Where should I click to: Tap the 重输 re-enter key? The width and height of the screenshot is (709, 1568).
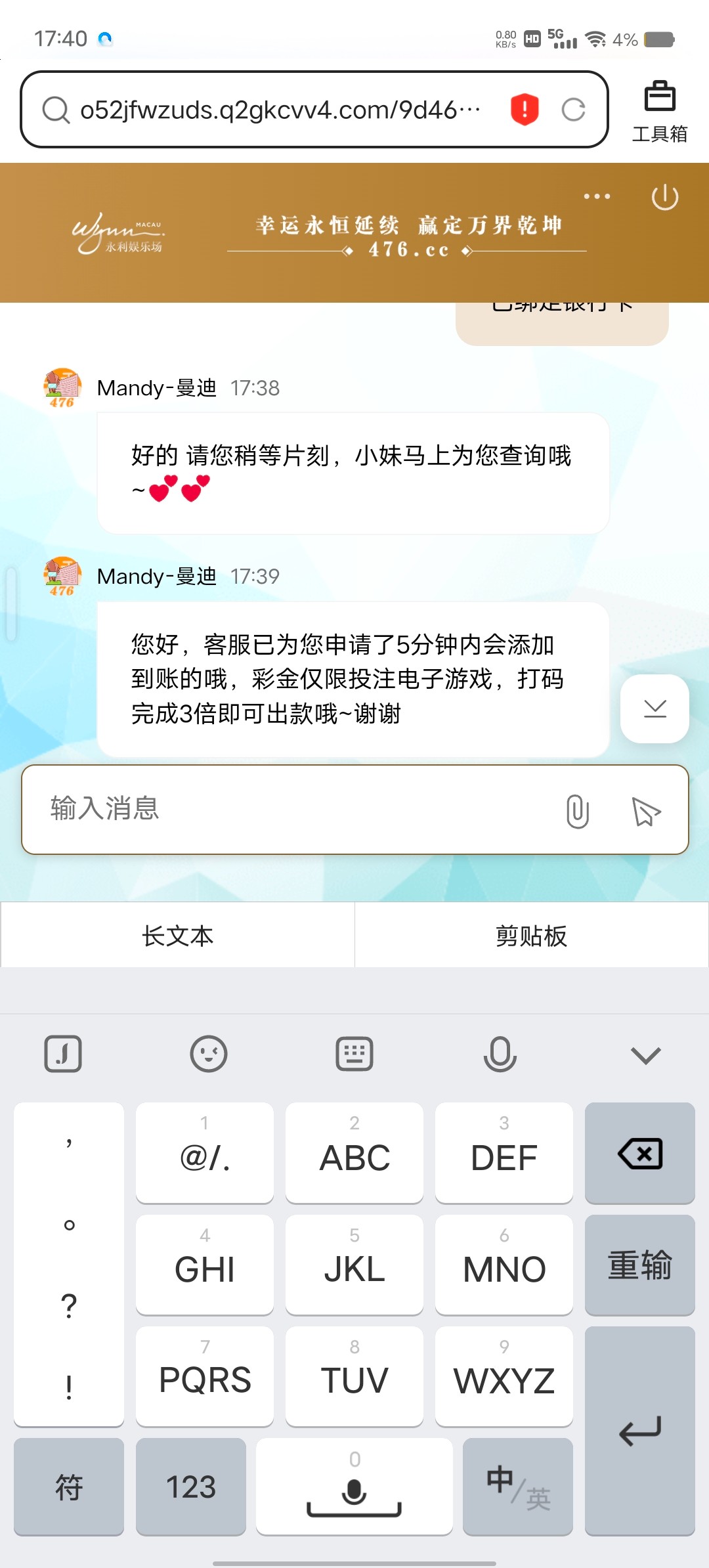coord(639,1265)
